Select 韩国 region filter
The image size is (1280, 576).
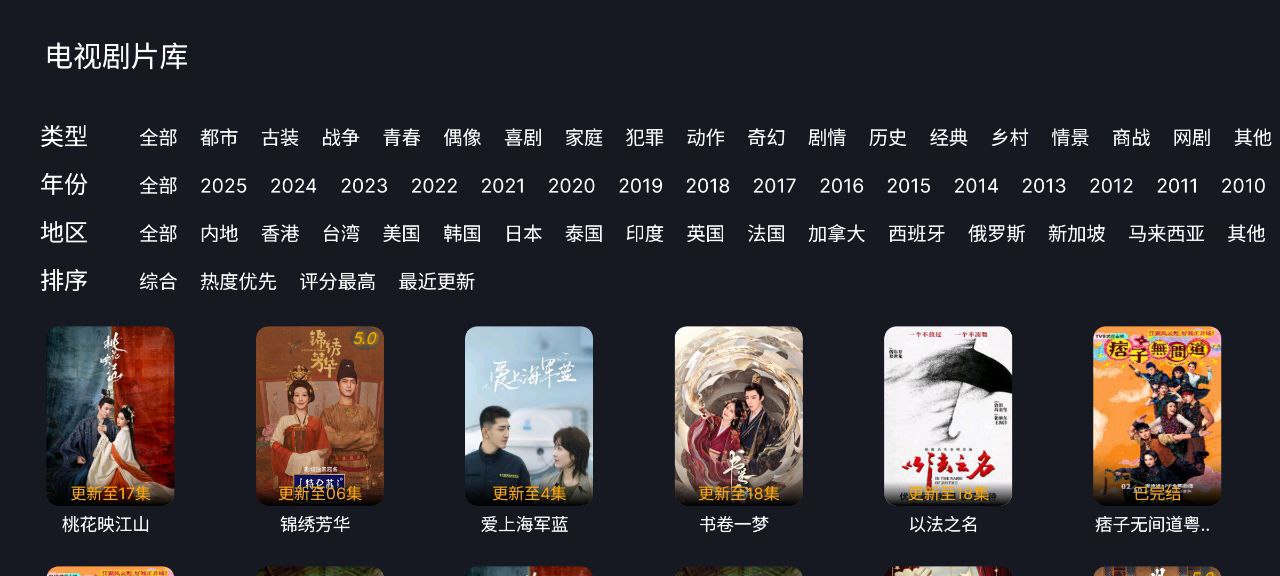462,234
